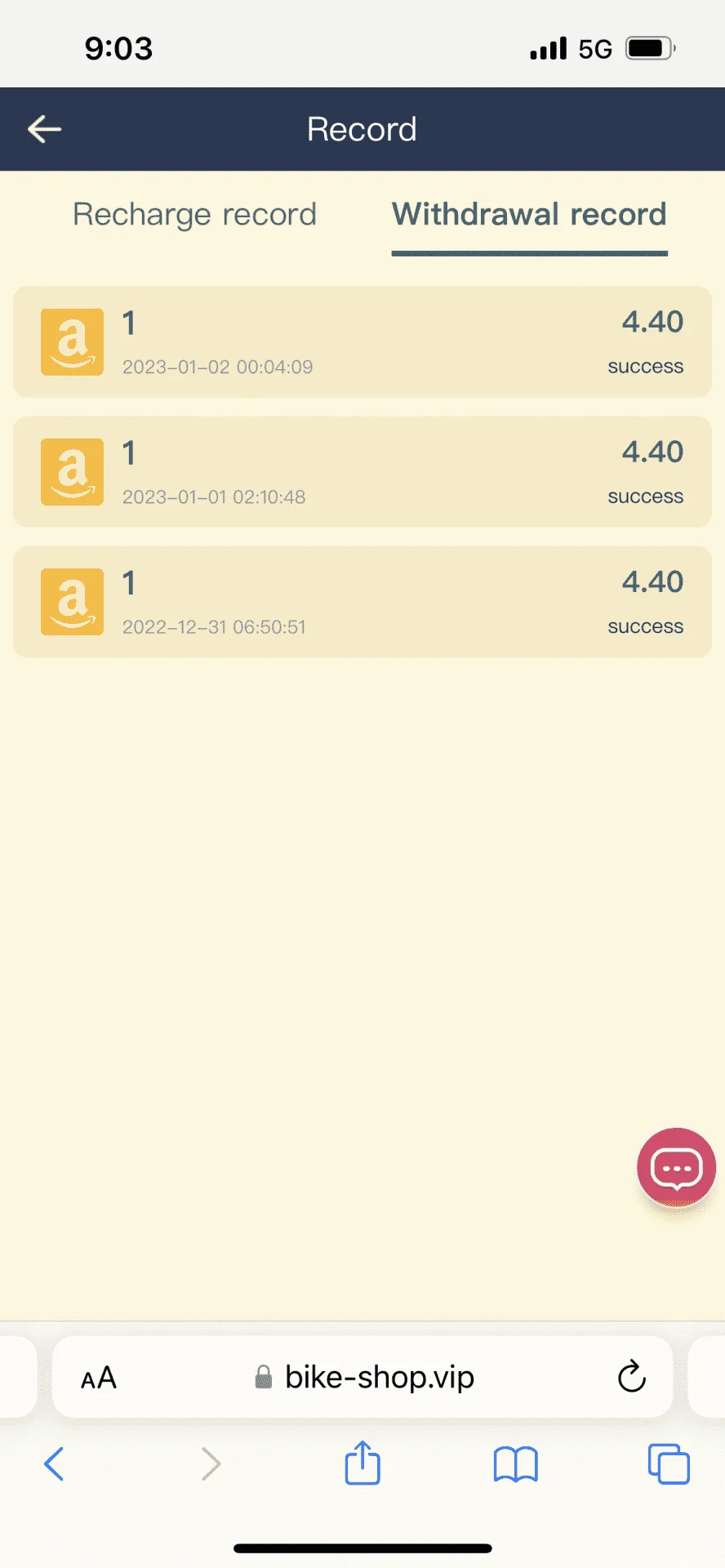Reload the page
Image resolution: width=725 pixels, height=1568 pixels.
(631, 1377)
